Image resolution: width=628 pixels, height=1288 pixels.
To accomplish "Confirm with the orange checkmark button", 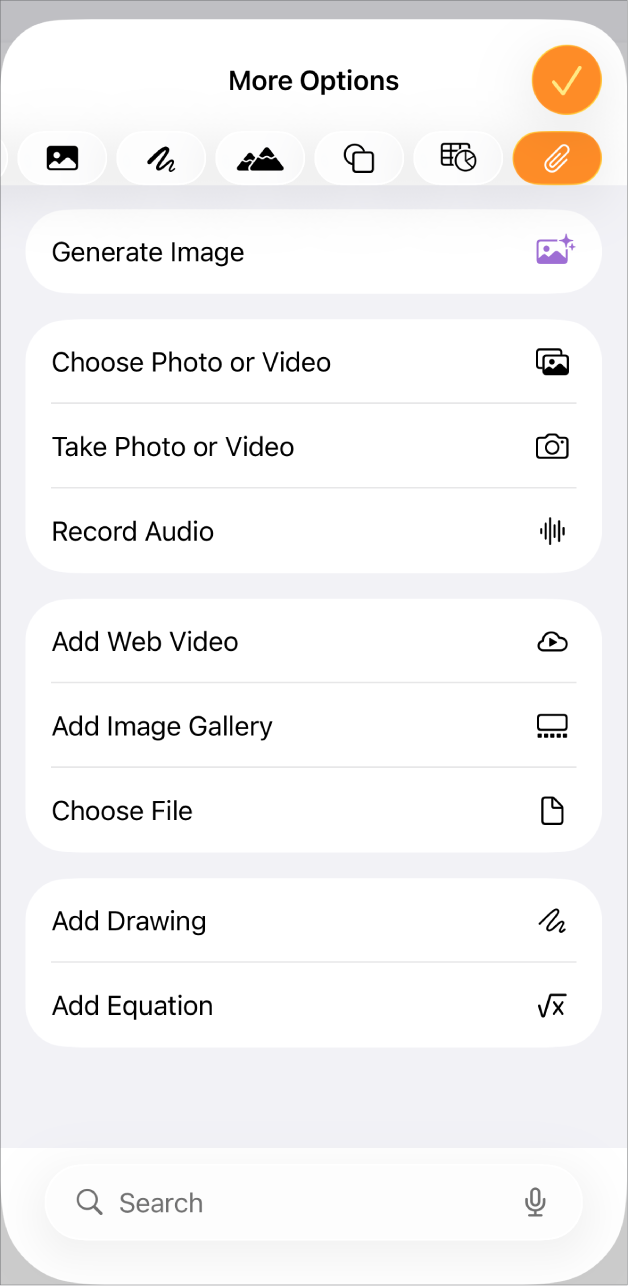I will point(566,80).
